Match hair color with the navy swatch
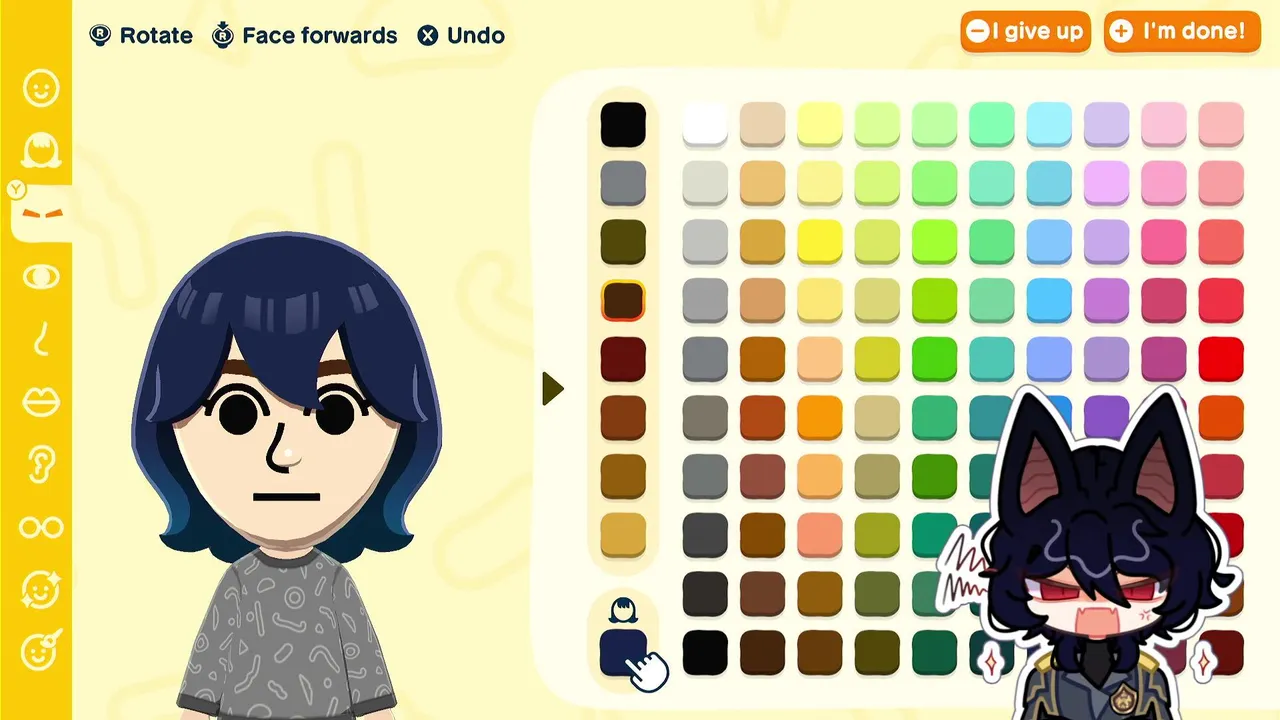1280x720 pixels. (x=623, y=651)
